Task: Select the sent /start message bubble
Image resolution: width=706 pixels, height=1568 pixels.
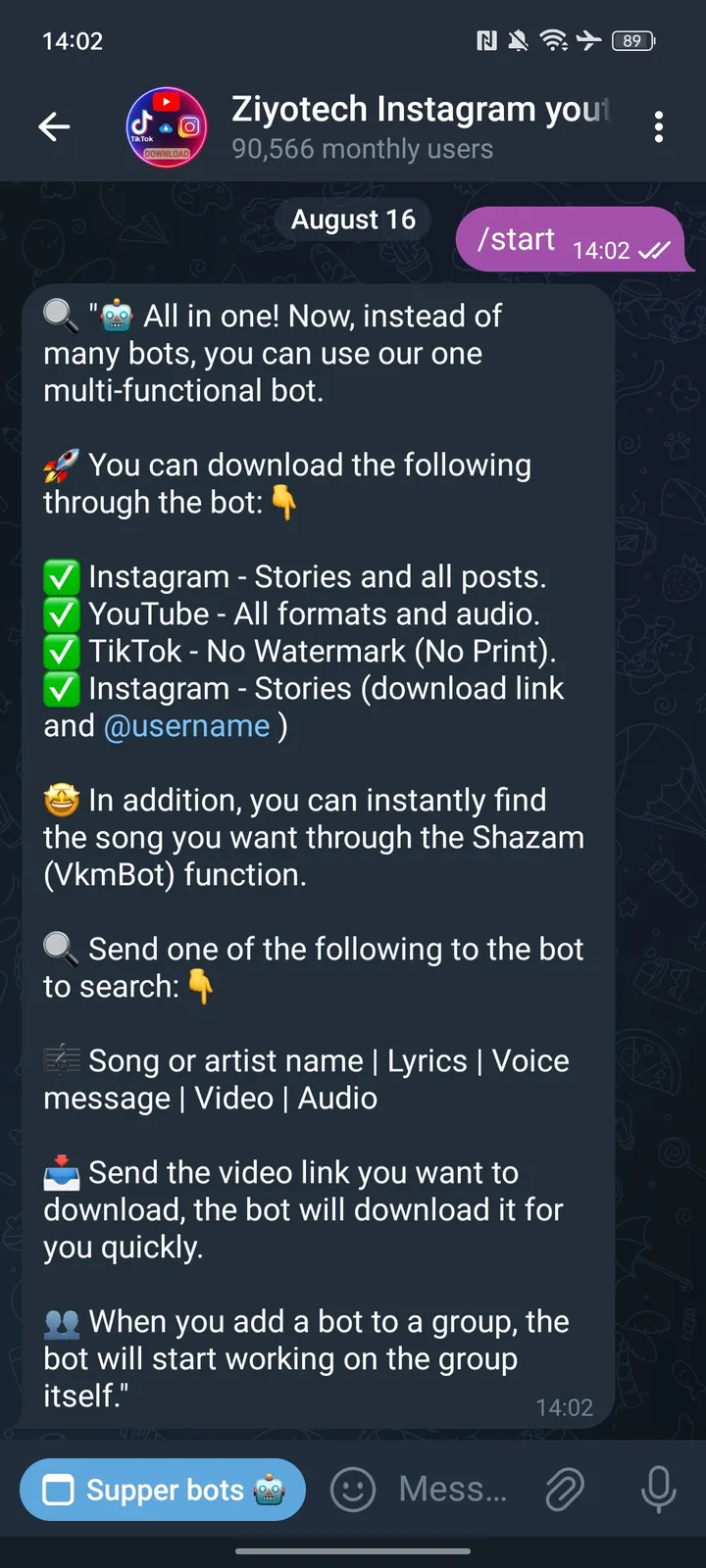Action: coord(572,239)
